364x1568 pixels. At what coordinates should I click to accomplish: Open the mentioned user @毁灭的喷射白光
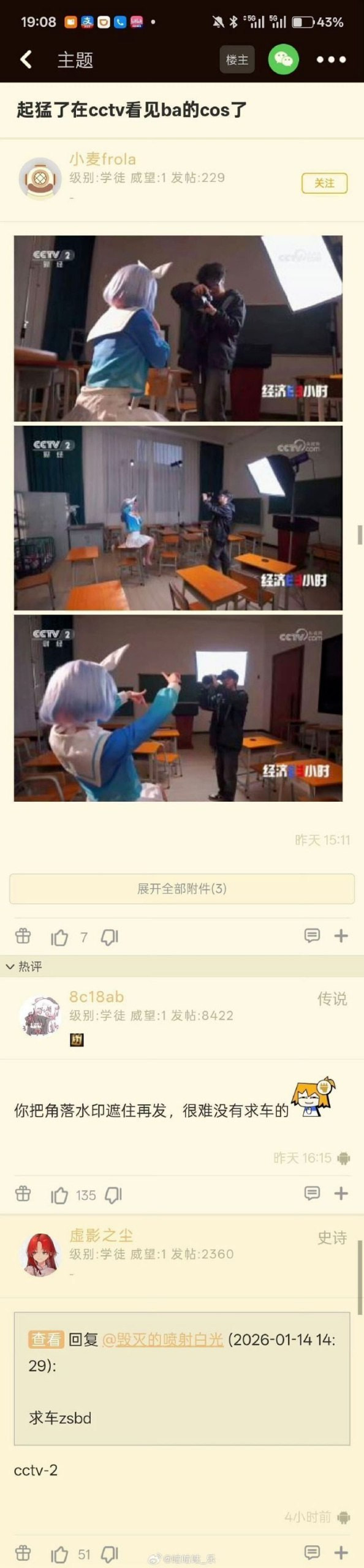click(162, 1340)
